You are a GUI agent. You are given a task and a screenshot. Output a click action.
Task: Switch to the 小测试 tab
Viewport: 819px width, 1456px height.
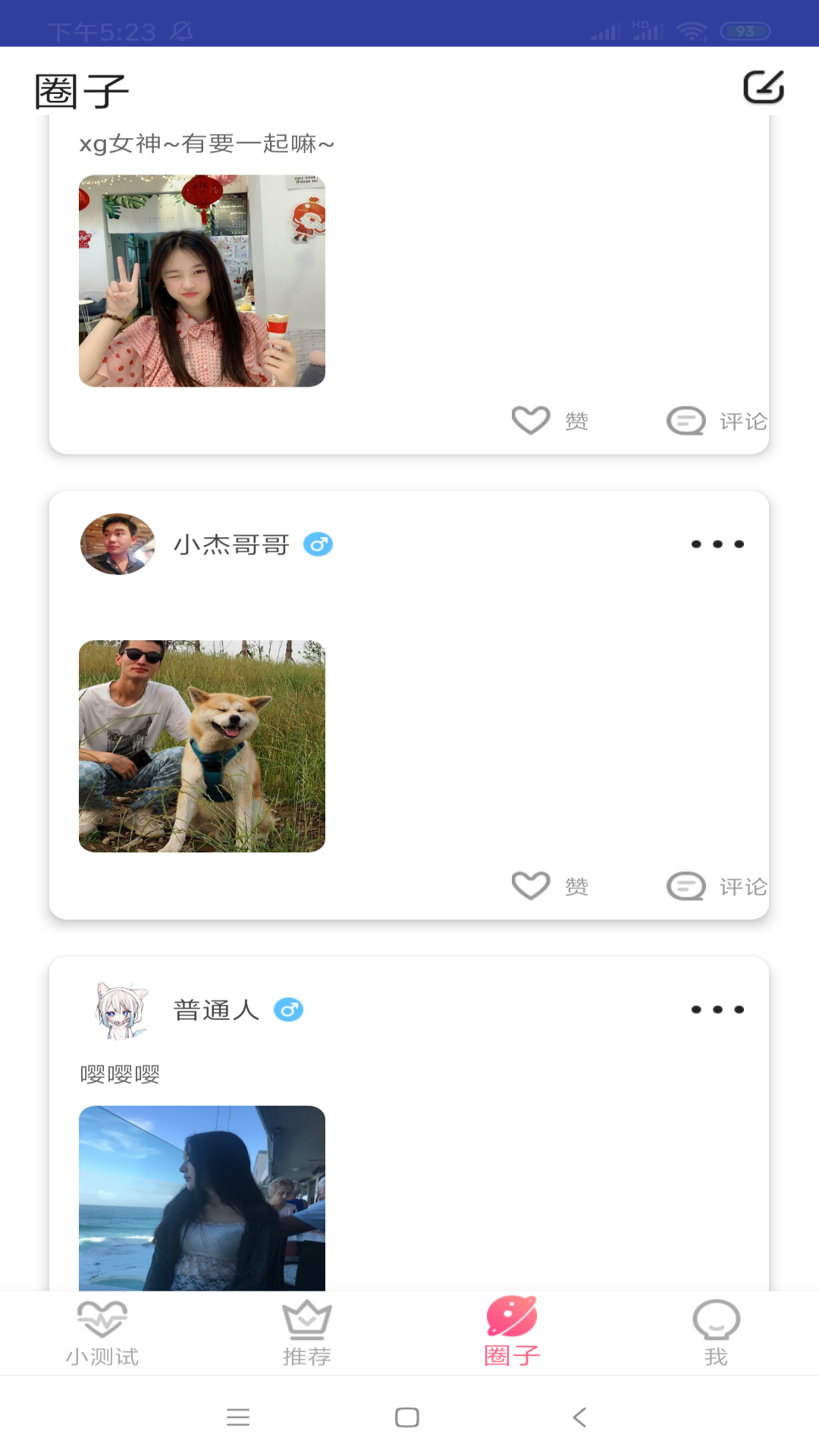click(102, 1333)
